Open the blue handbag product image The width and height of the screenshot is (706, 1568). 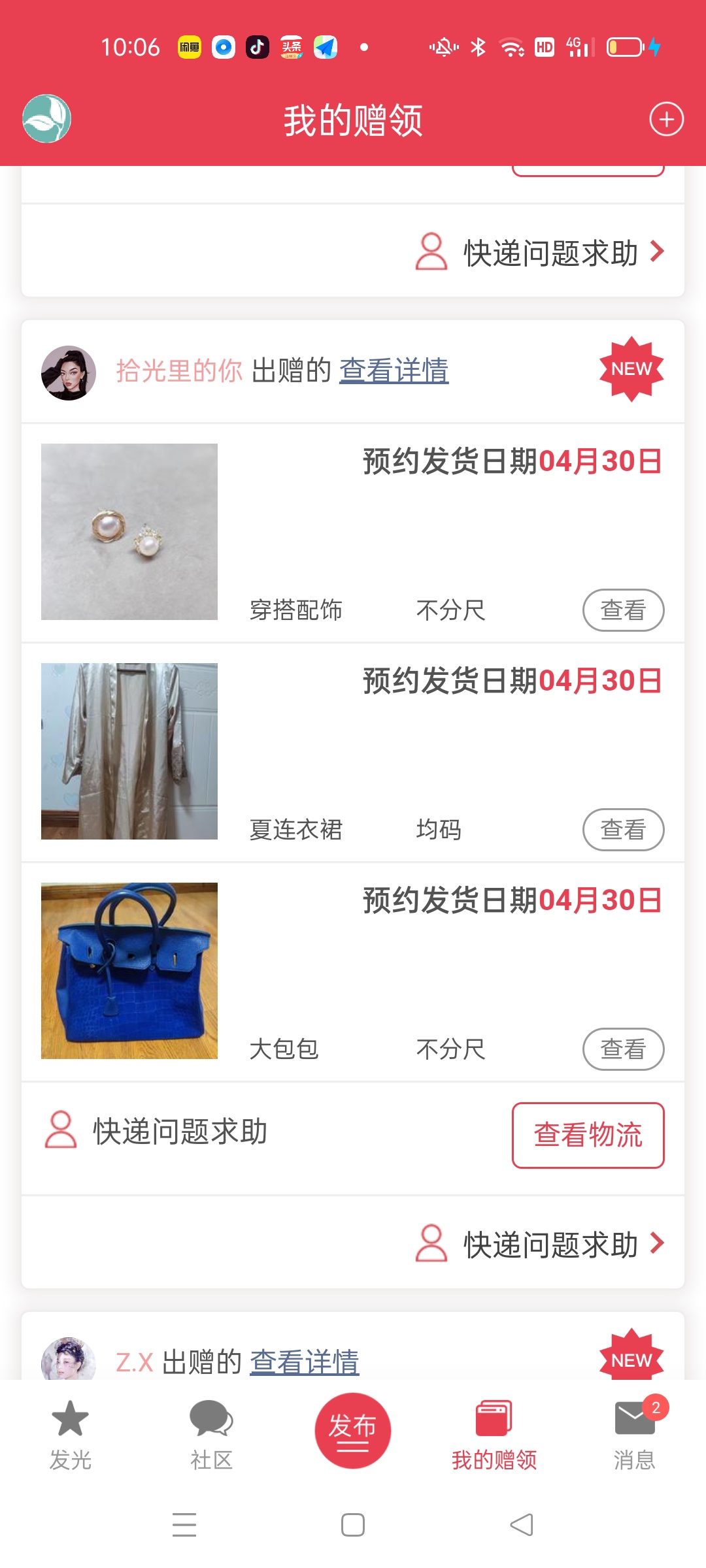coord(129,971)
